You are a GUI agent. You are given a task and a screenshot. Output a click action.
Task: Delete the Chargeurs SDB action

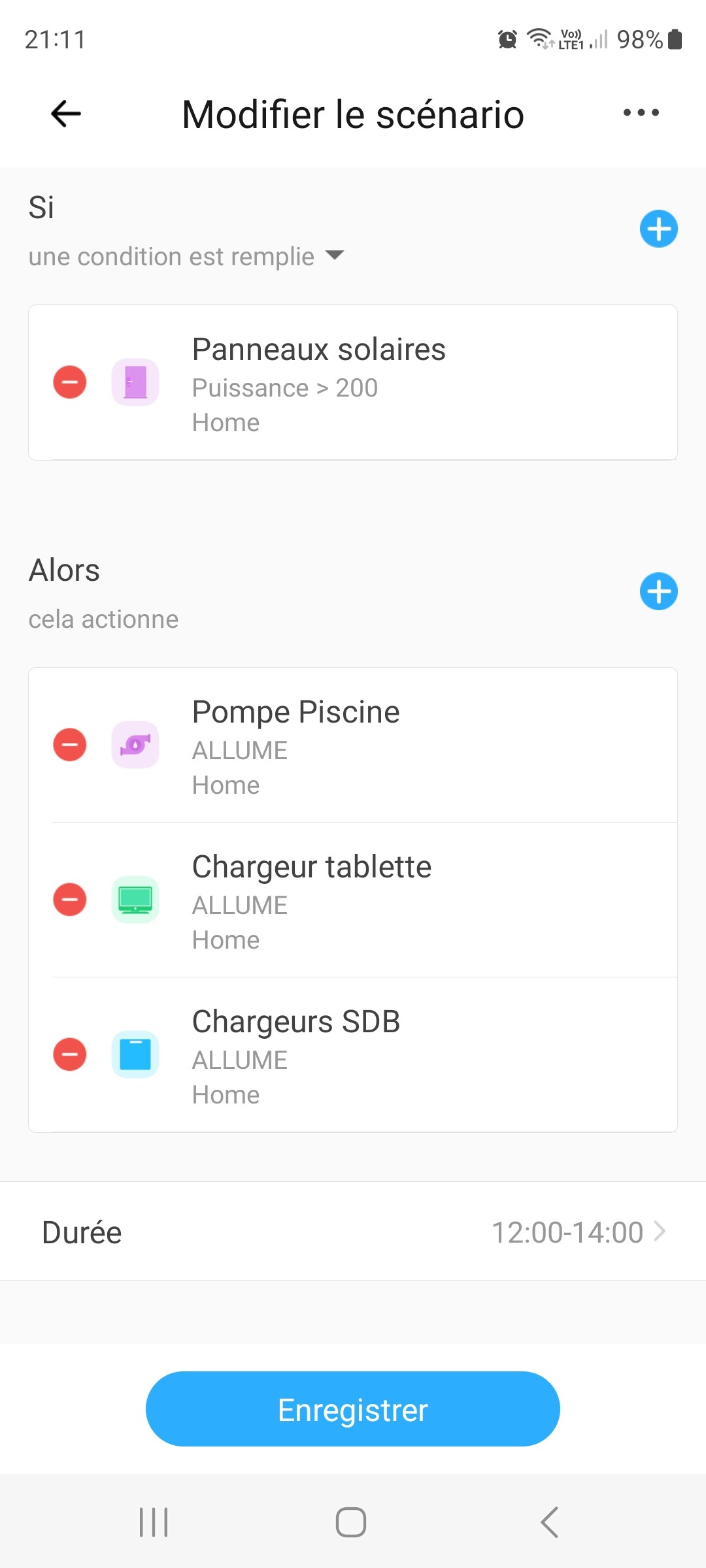pyautogui.click(x=70, y=1054)
